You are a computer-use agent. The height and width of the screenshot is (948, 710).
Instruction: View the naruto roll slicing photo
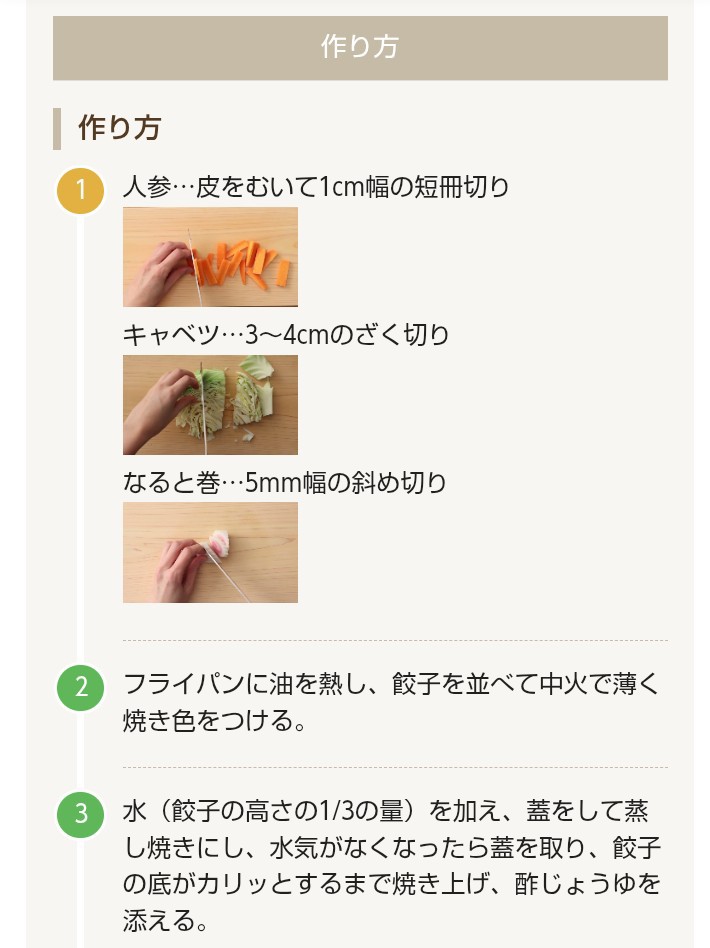pyautogui.click(x=210, y=553)
